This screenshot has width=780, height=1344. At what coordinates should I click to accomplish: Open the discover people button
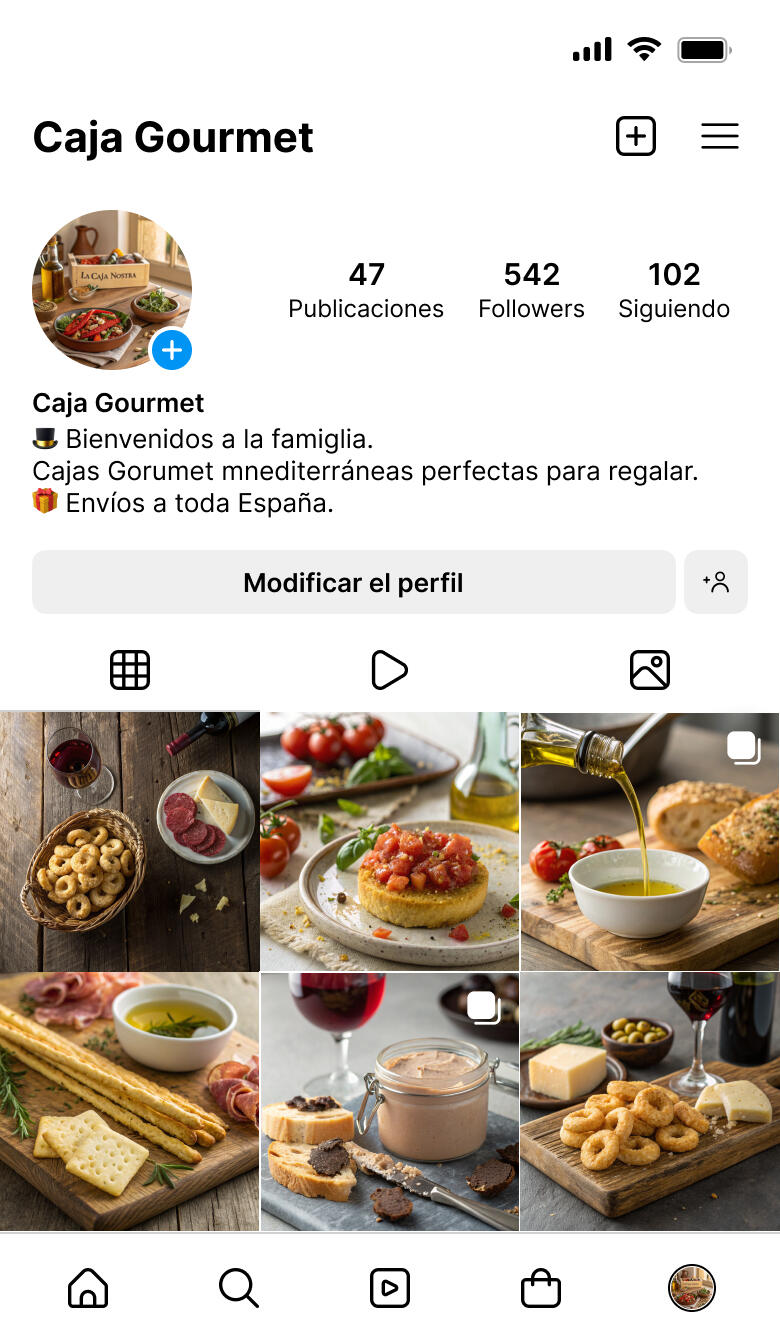(x=716, y=582)
